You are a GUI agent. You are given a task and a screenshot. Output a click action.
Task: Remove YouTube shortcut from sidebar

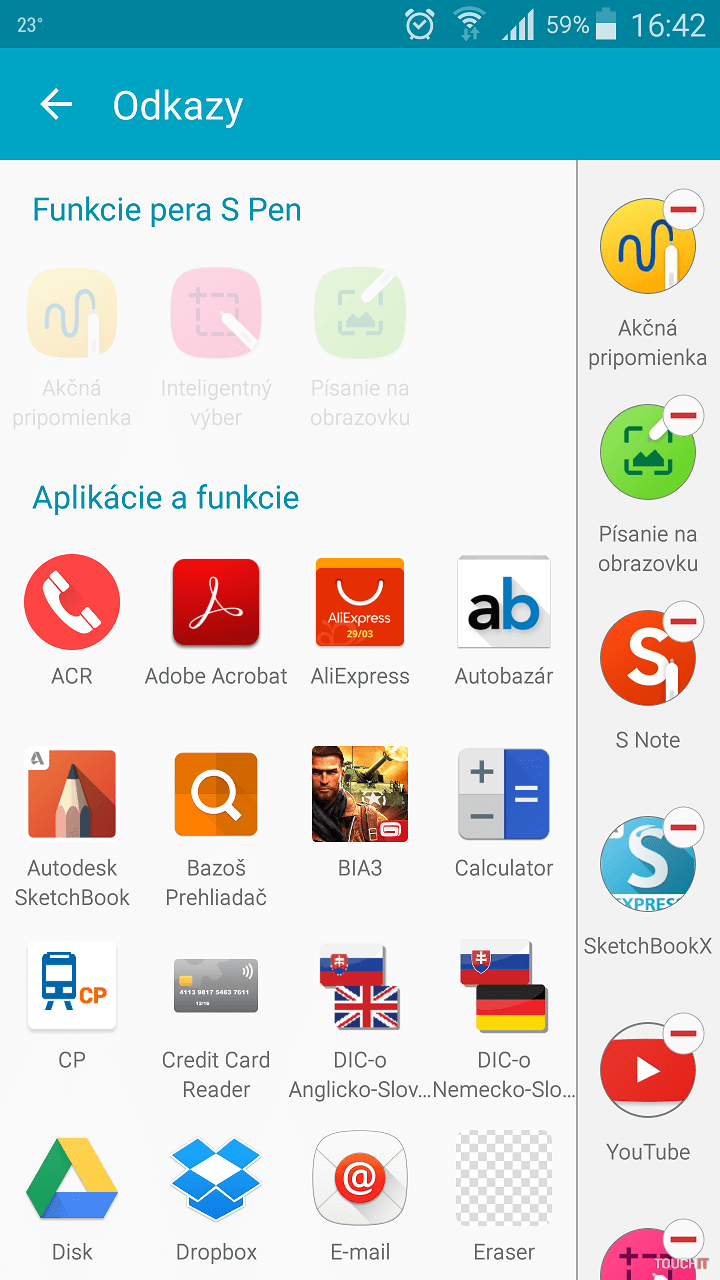[684, 1034]
